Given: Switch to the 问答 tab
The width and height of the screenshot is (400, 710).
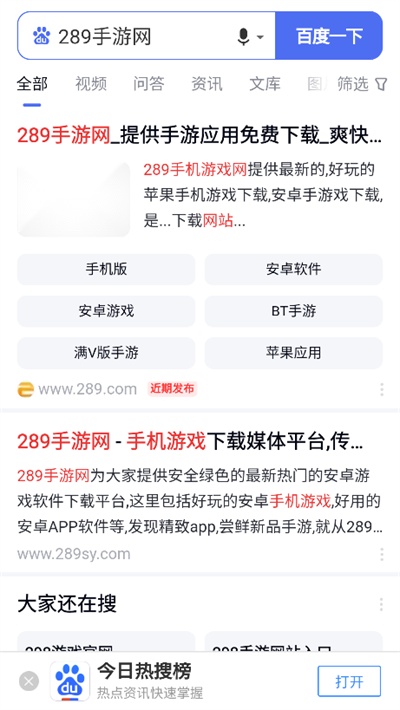Looking at the screenshot, I should (149, 84).
